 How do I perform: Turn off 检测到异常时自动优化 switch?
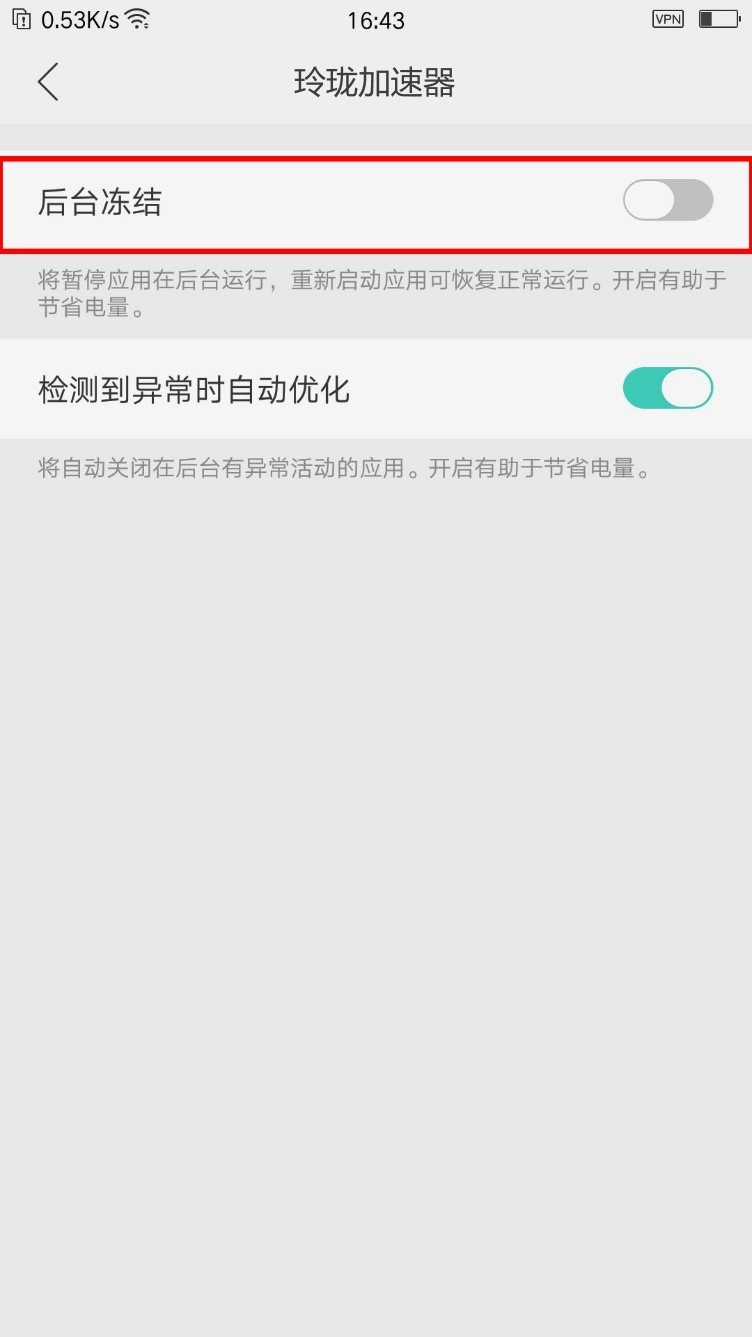(x=667, y=389)
